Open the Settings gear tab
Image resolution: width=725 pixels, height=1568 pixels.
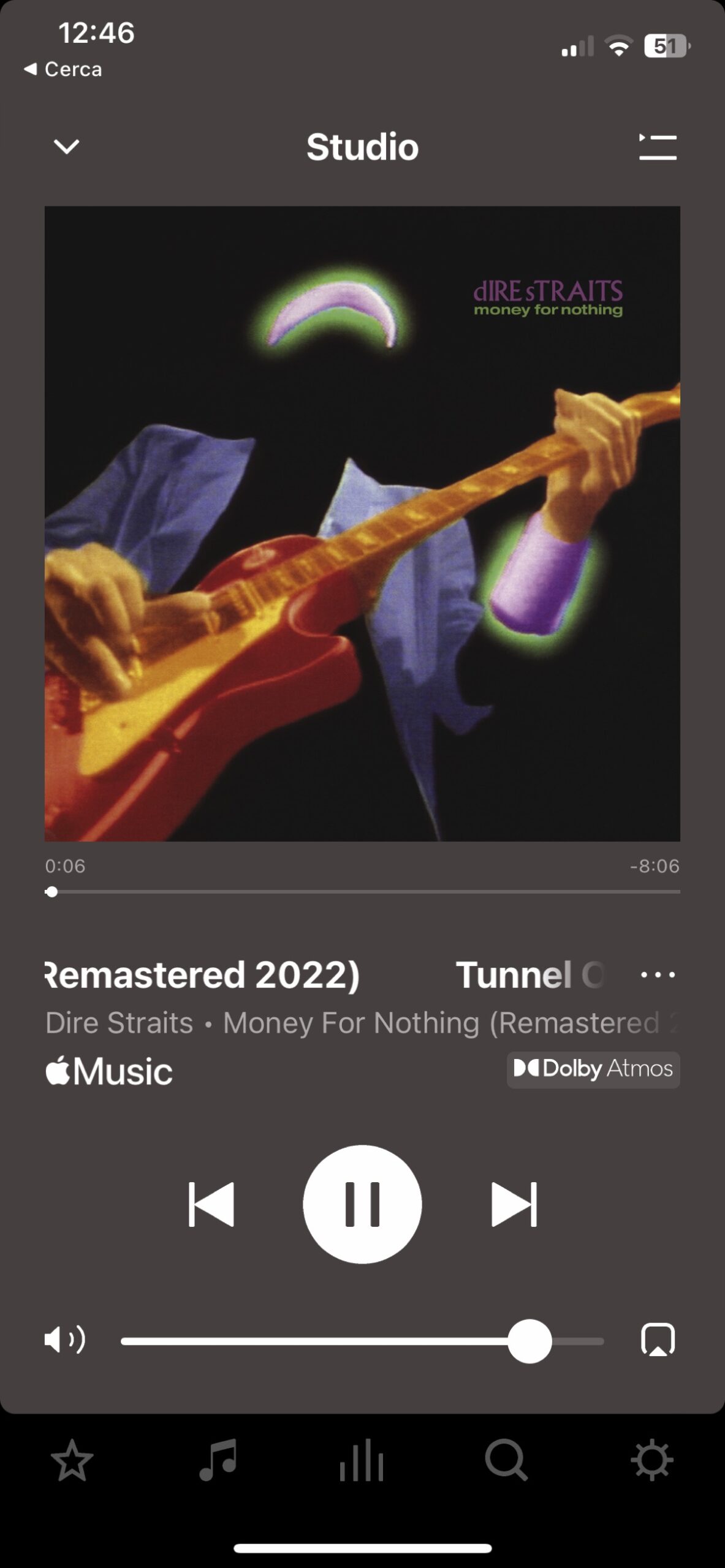pyautogui.click(x=651, y=1461)
